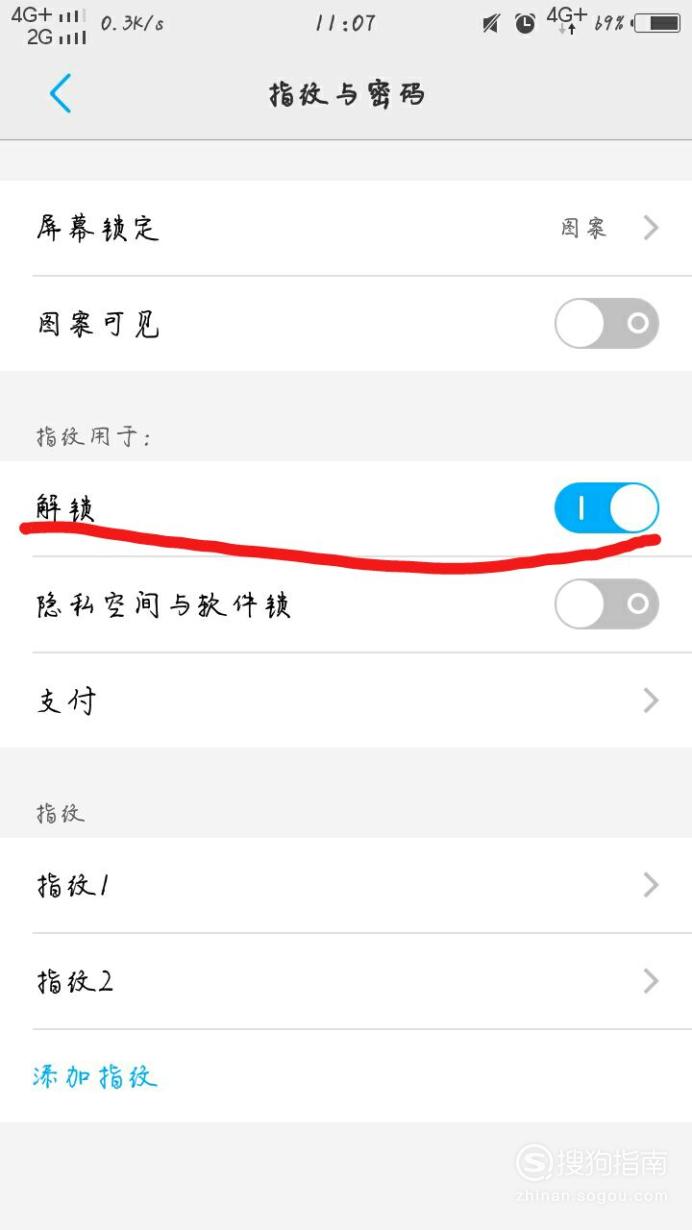Open the 支付 fingerprint setting
The image size is (692, 1230).
(346, 700)
